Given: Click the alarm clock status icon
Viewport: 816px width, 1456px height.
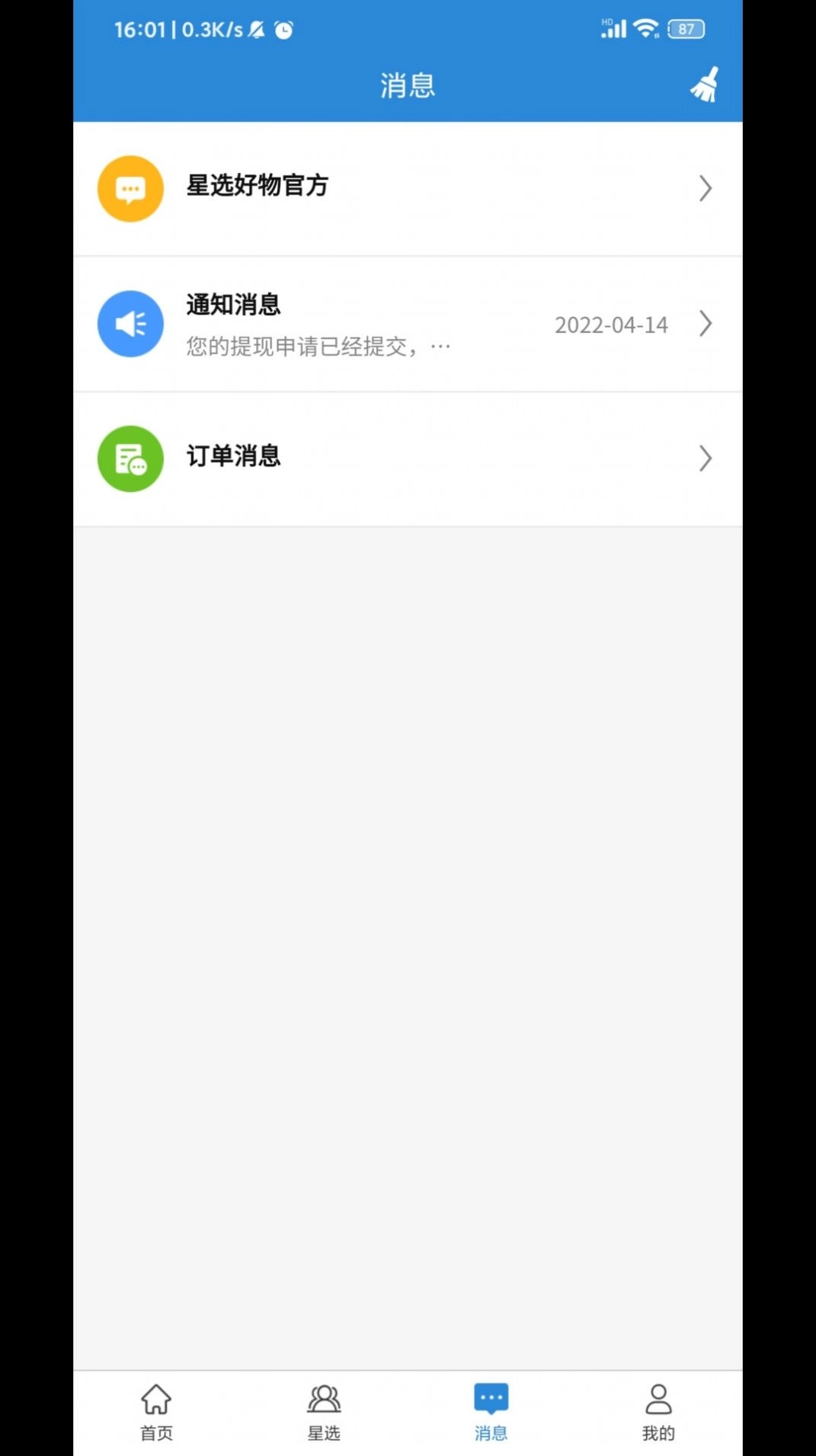Looking at the screenshot, I should click(283, 29).
